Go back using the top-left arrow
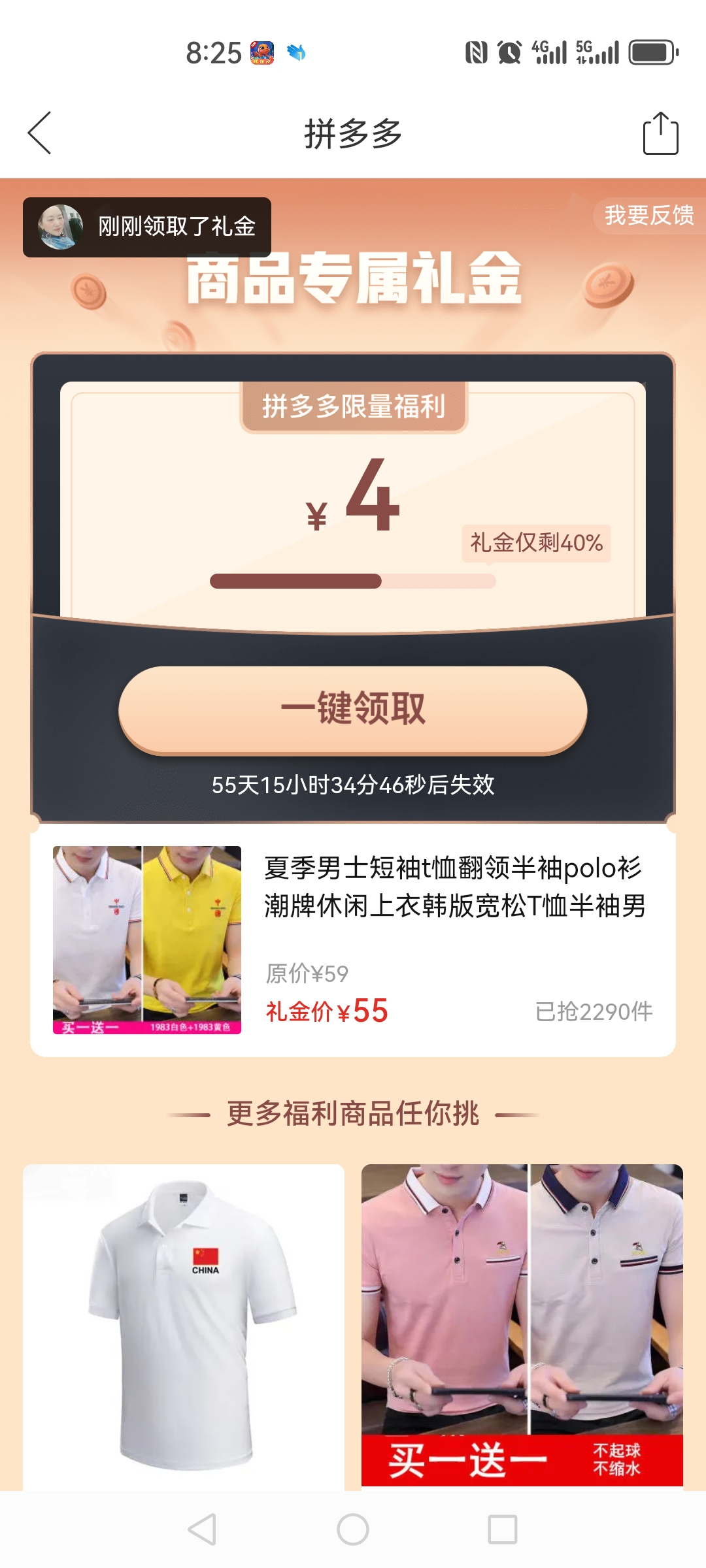Viewport: 706px width, 1568px height. click(40, 133)
